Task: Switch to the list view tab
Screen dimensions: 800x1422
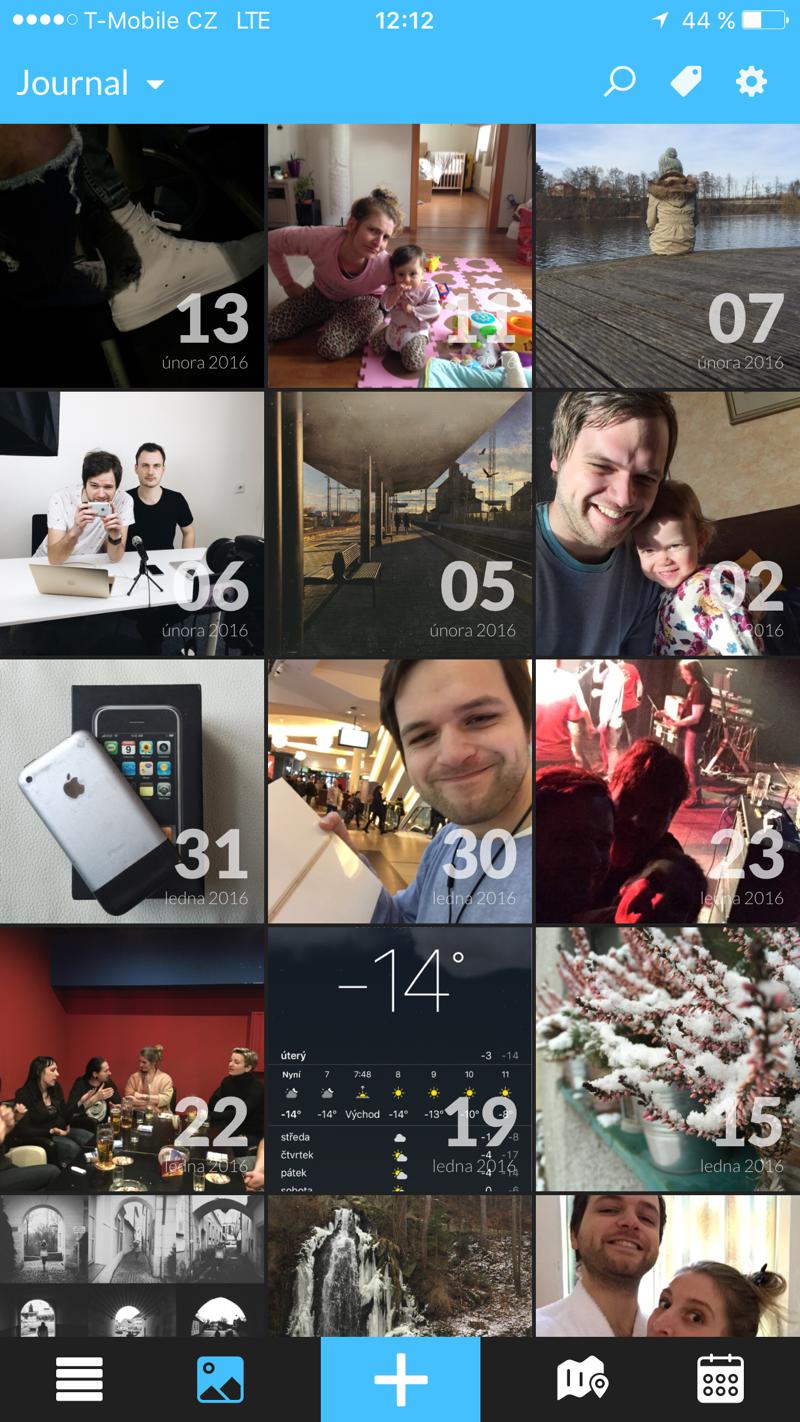Action: tap(80, 1380)
